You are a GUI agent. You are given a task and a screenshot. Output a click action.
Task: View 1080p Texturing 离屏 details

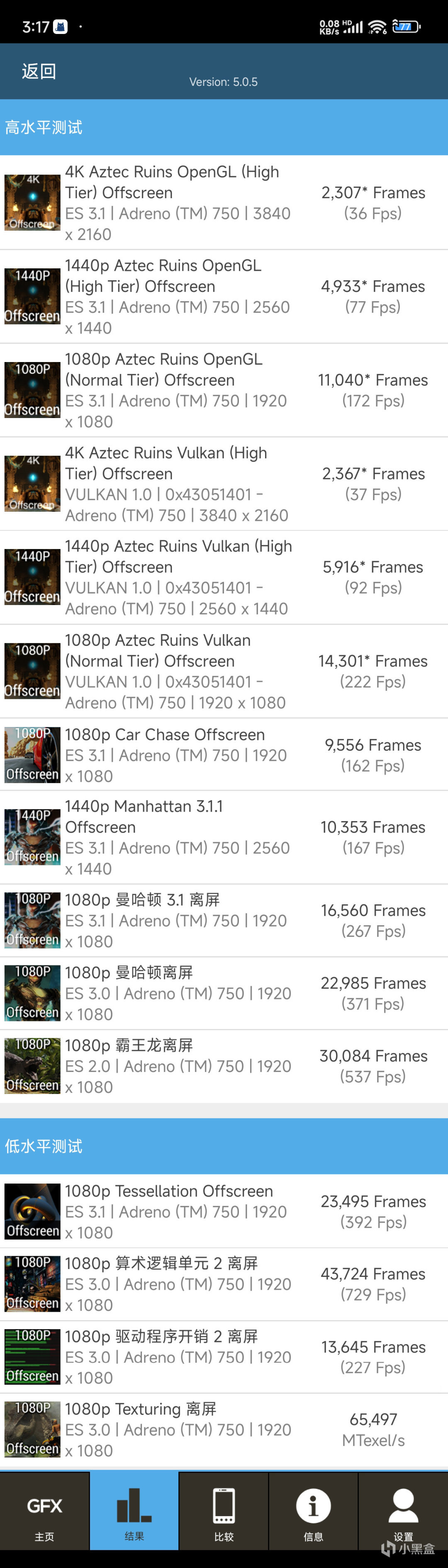pyautogui.click(x=224, y=1429)
